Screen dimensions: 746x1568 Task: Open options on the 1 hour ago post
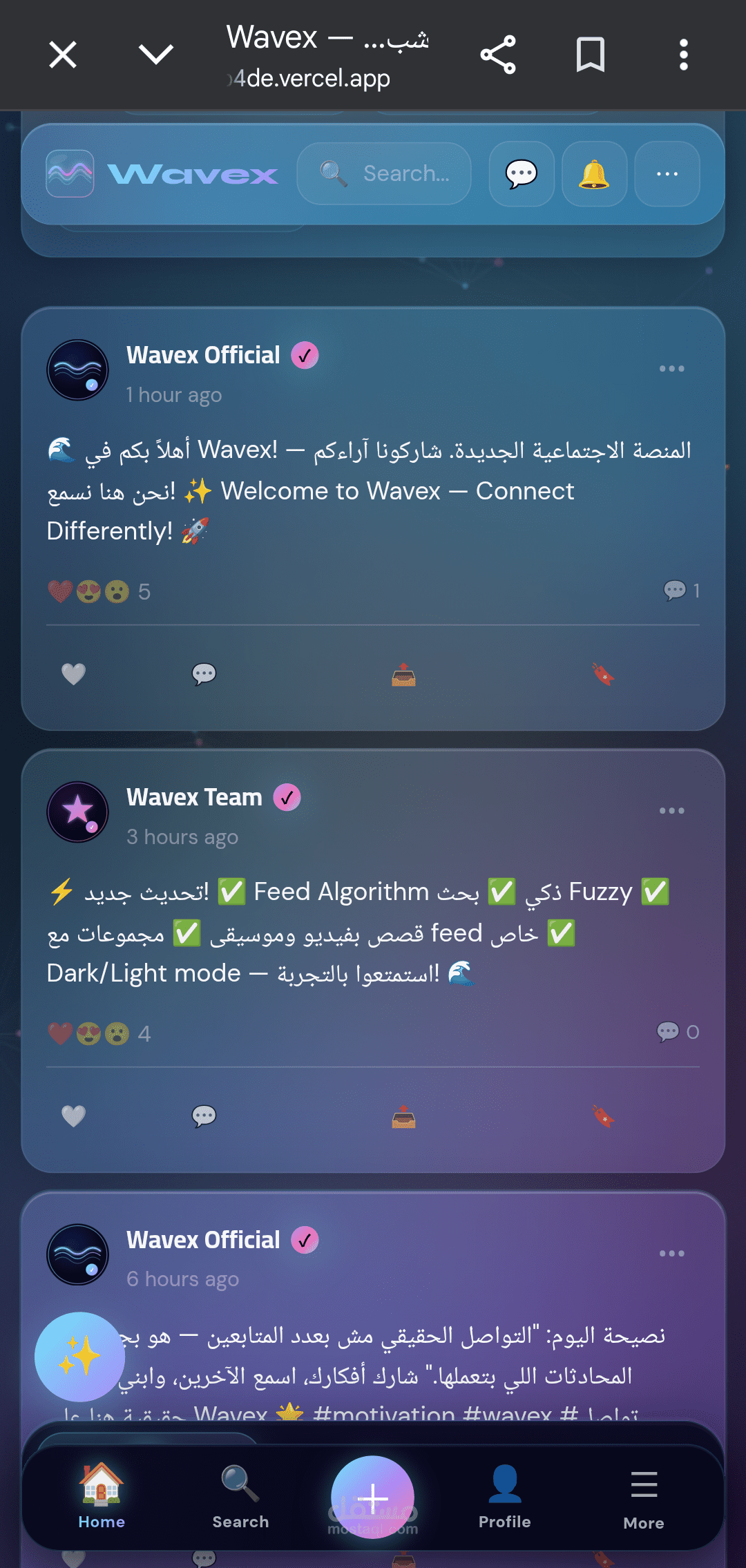click(671, 369)
